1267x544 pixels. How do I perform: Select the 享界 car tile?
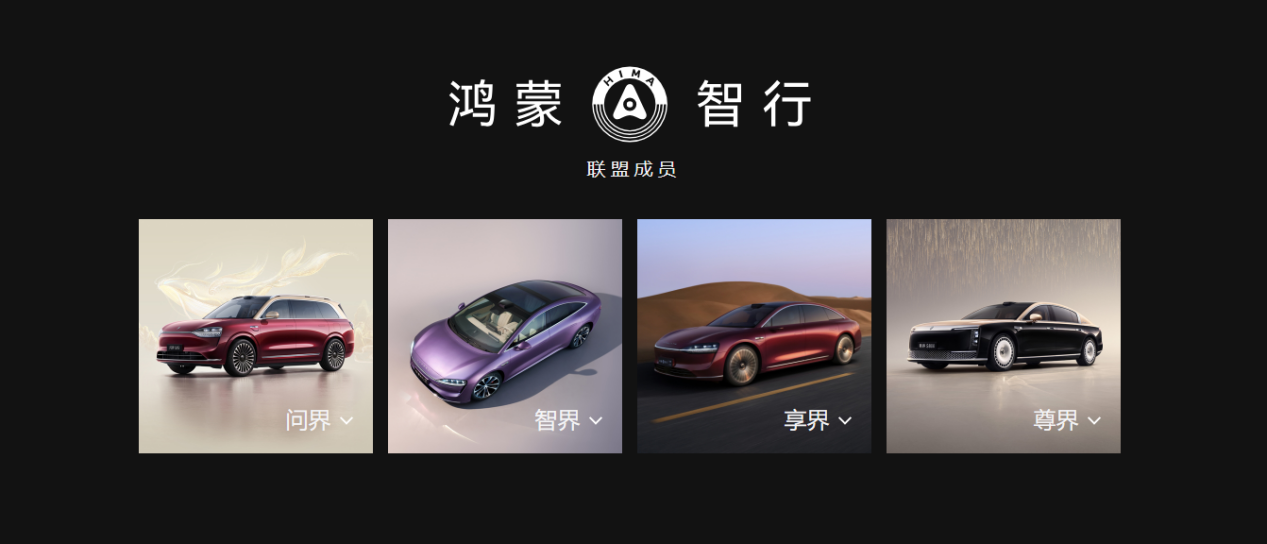(x=754, y=336)
